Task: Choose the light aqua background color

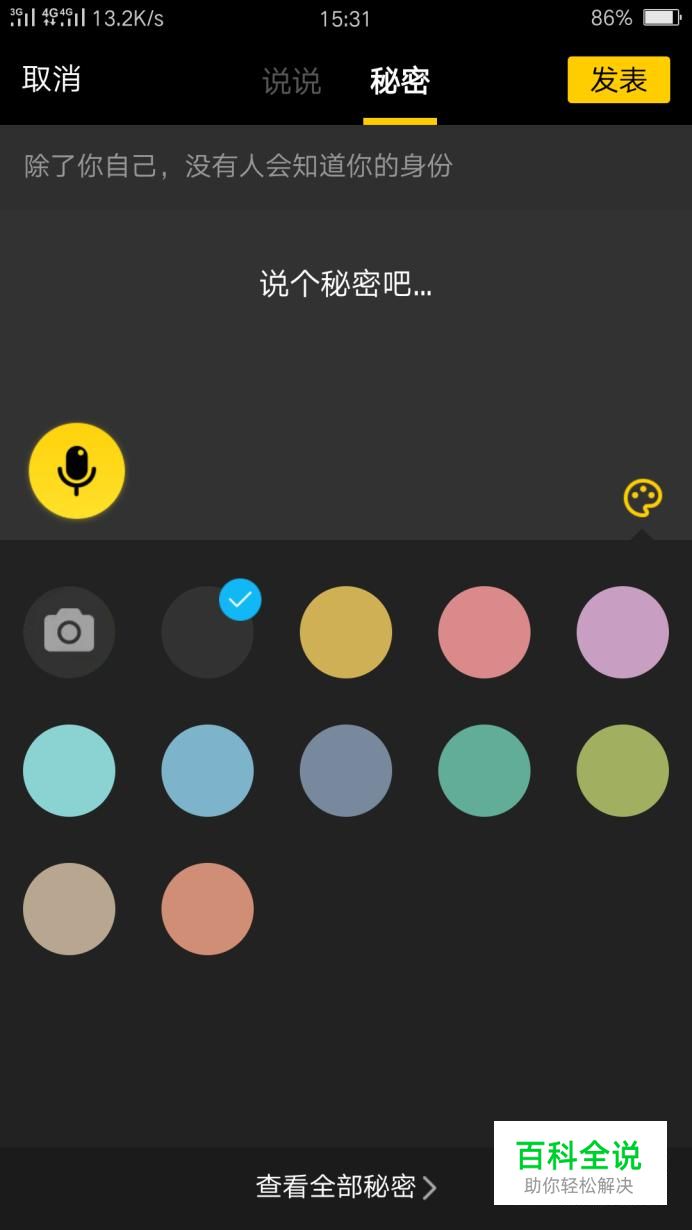Action: coord(69,771)
